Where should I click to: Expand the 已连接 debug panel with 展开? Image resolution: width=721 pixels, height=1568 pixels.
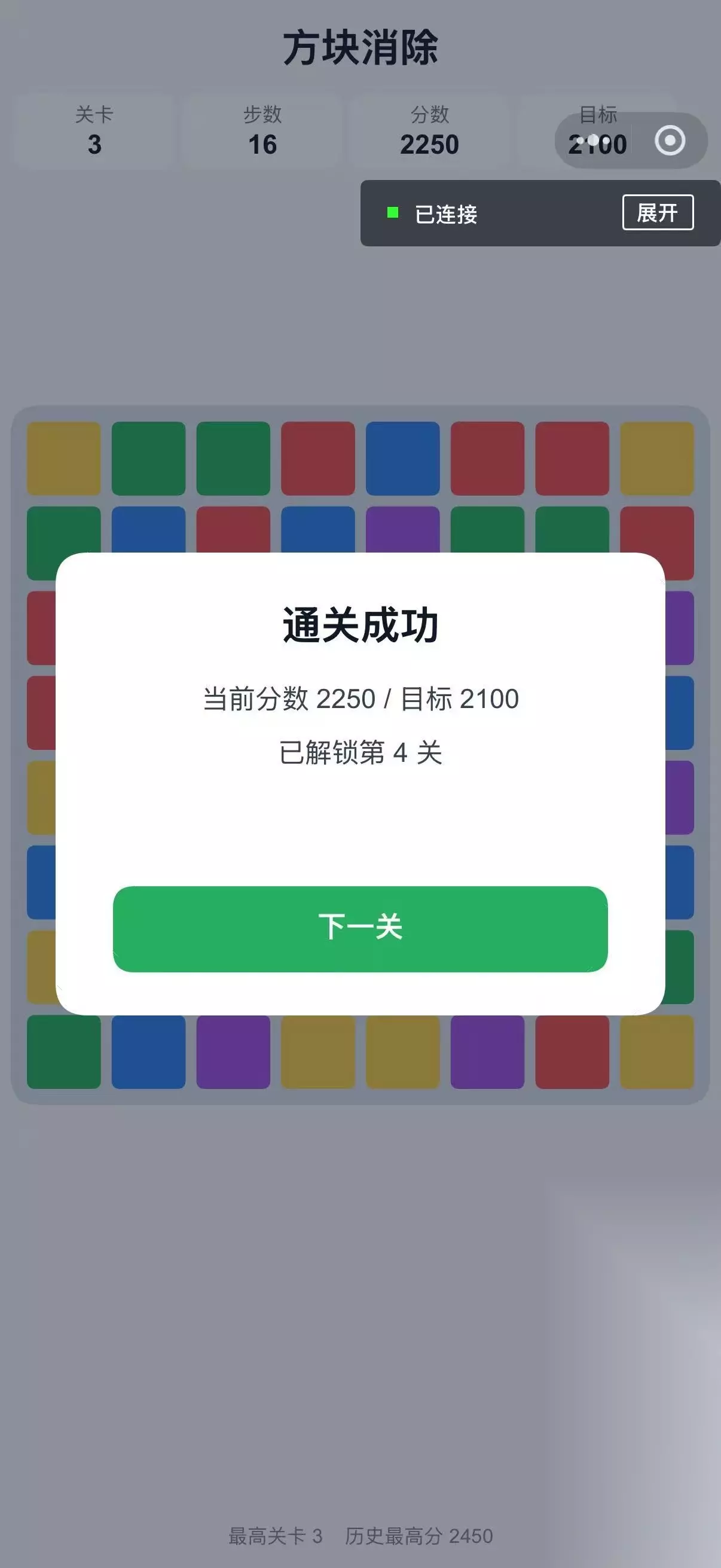(x=658, y=212)
